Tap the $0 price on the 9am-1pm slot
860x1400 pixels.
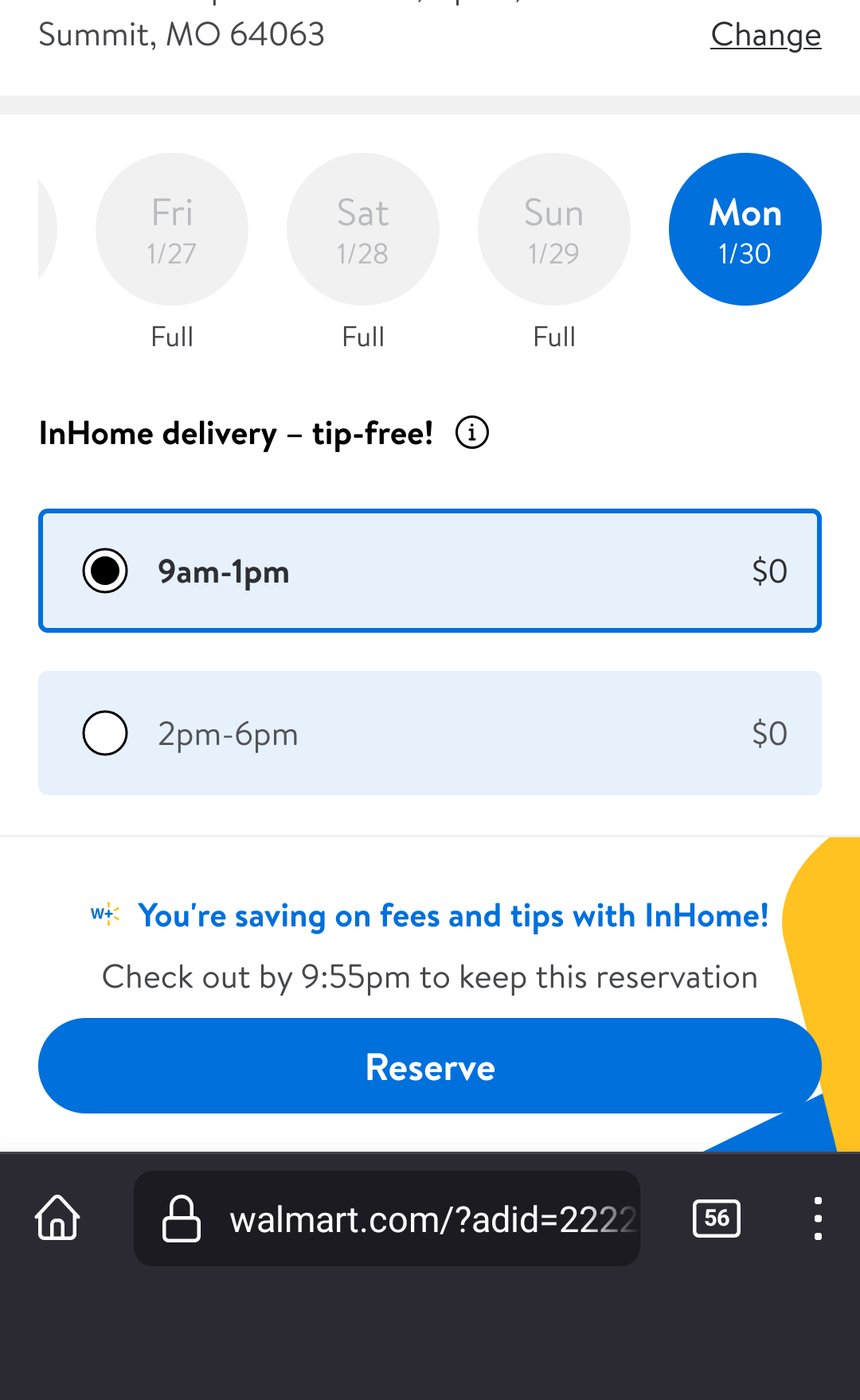point(769,571)
